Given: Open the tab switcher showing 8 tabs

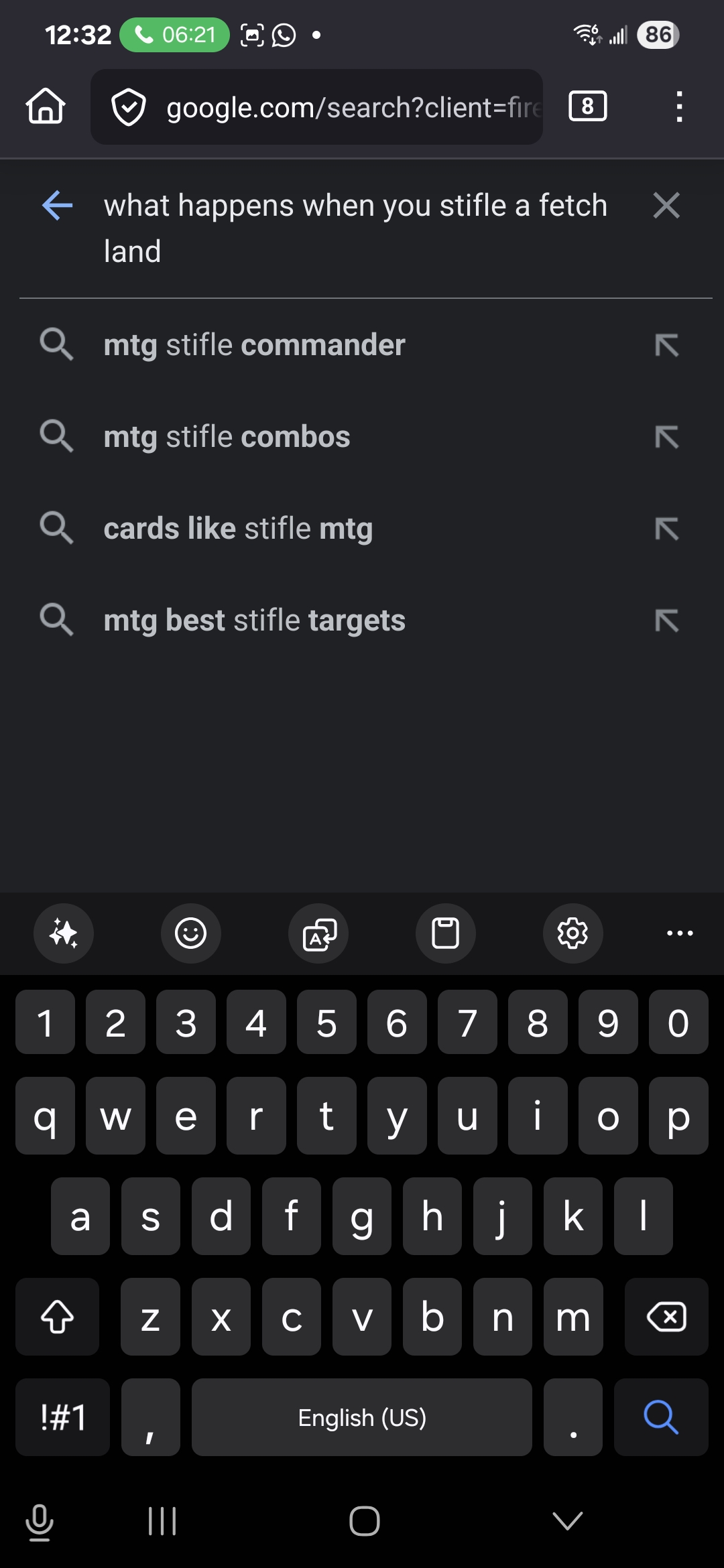Looking at the screenshot, I should tap(588, 107).
